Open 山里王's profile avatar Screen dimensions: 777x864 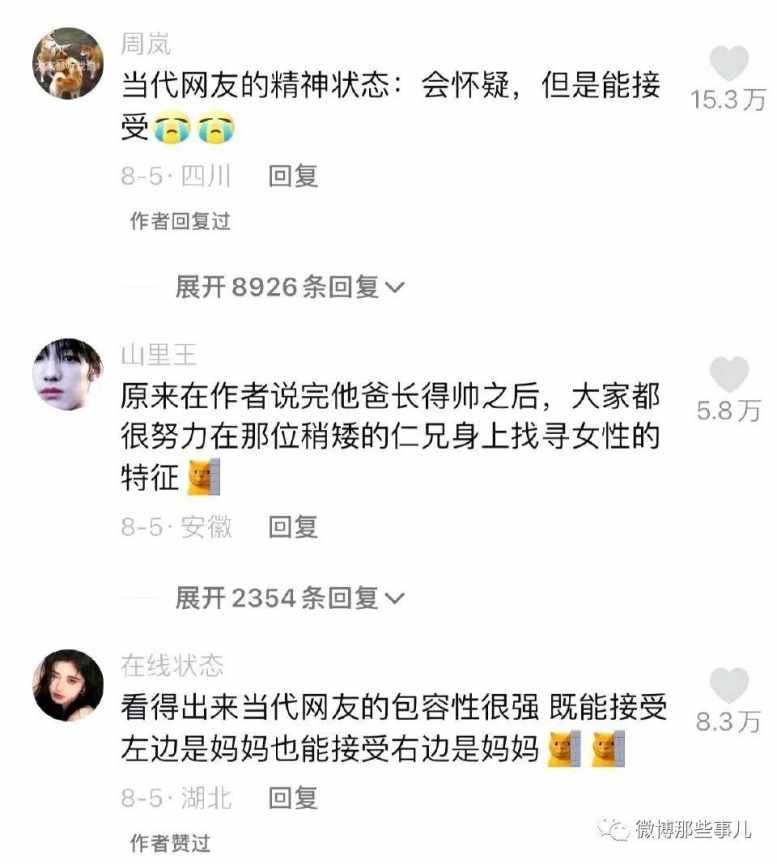[68, 373]
